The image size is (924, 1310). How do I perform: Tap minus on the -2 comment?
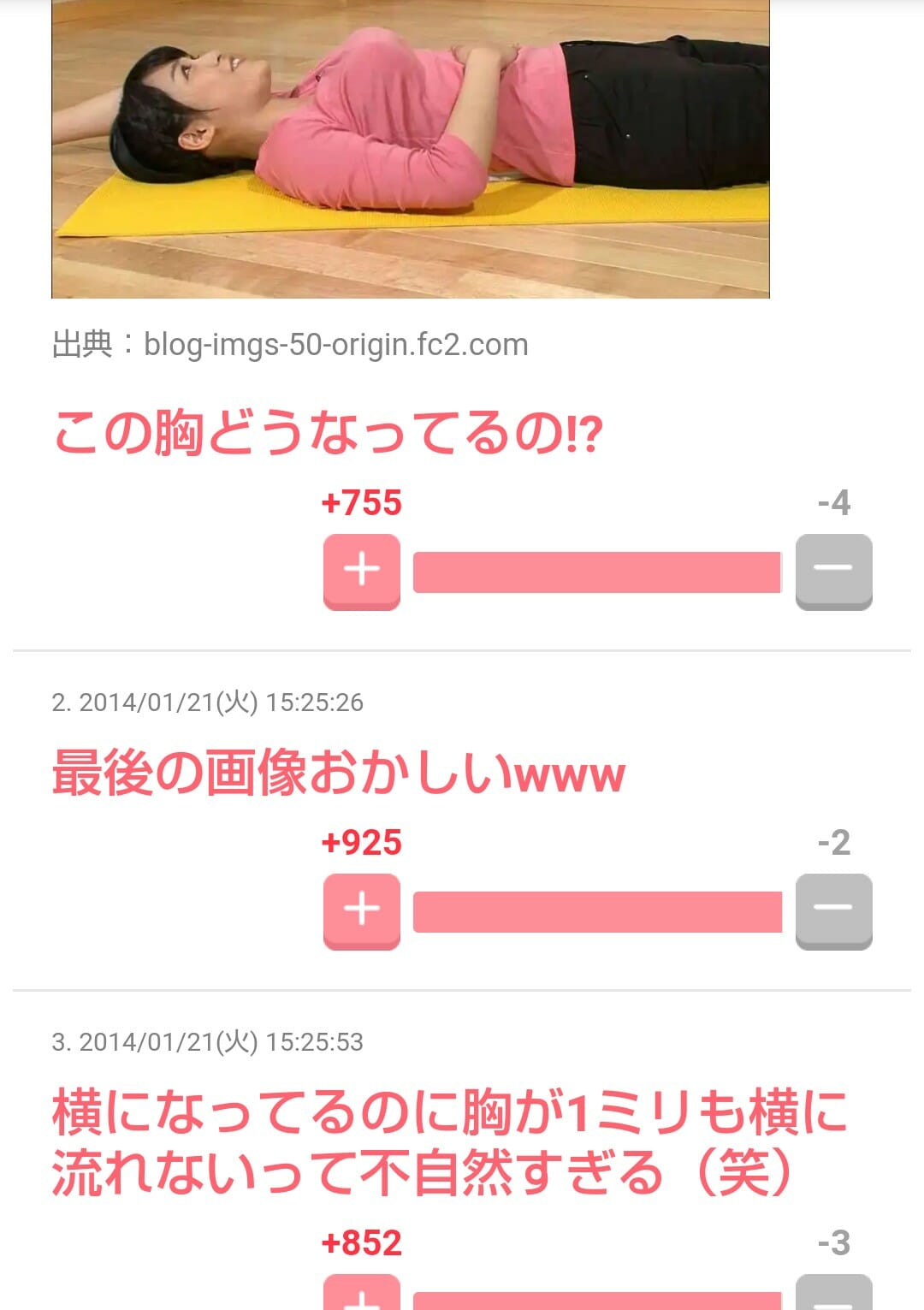tap(833, 910)
